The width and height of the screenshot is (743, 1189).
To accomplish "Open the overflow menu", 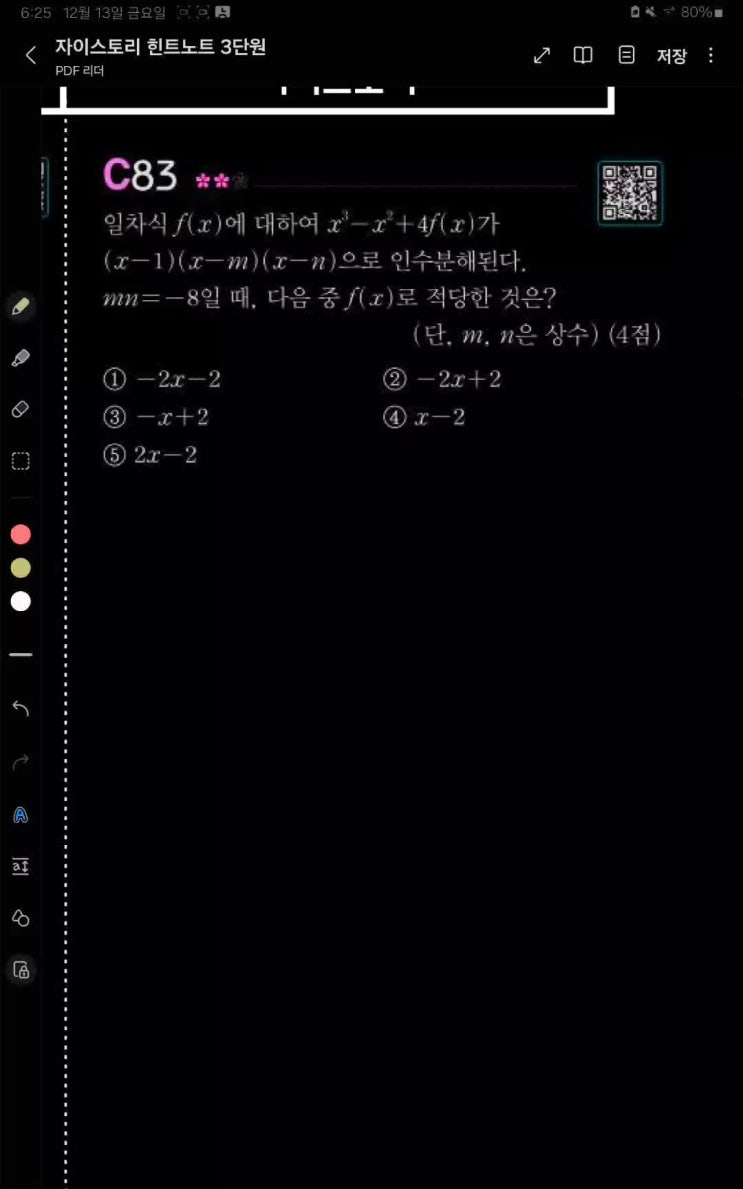I will 711,56.
